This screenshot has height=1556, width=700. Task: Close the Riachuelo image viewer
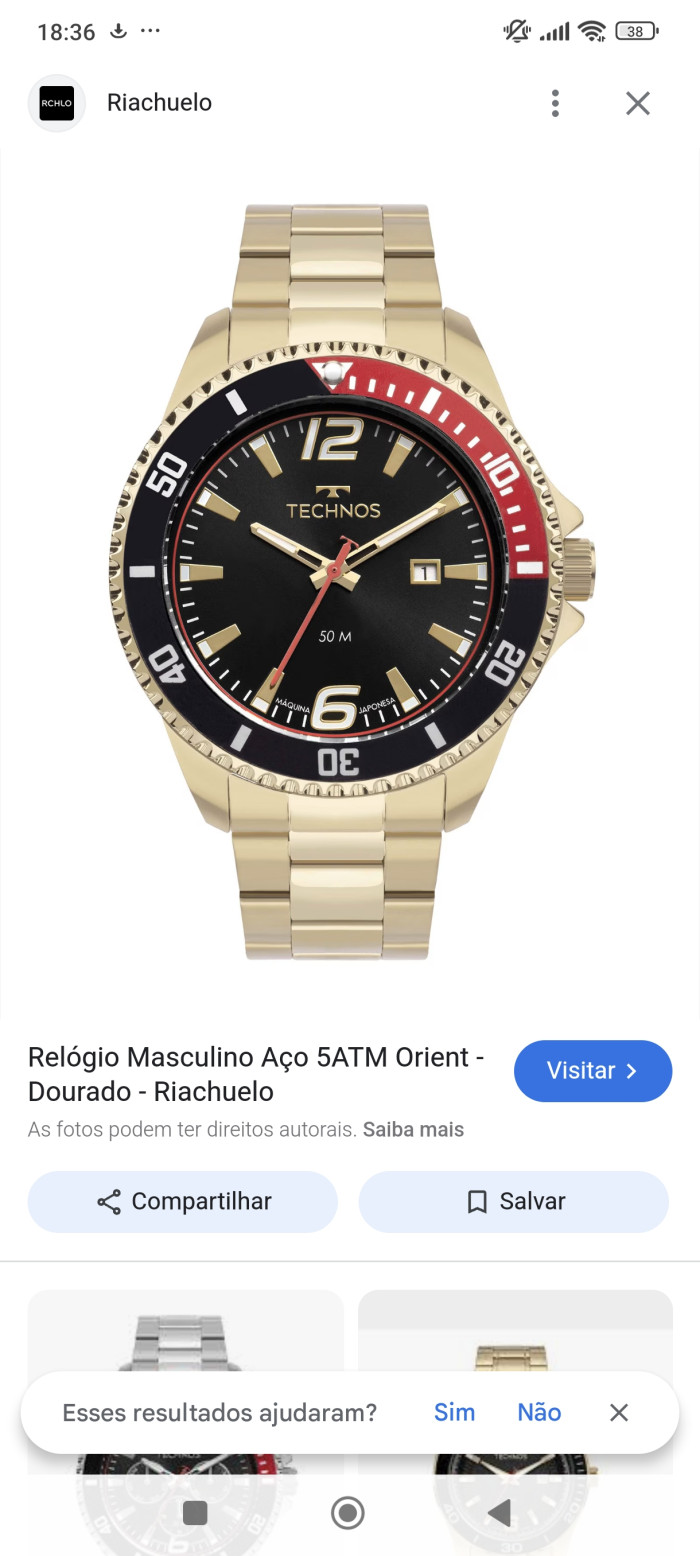click(x=638, y=103)
